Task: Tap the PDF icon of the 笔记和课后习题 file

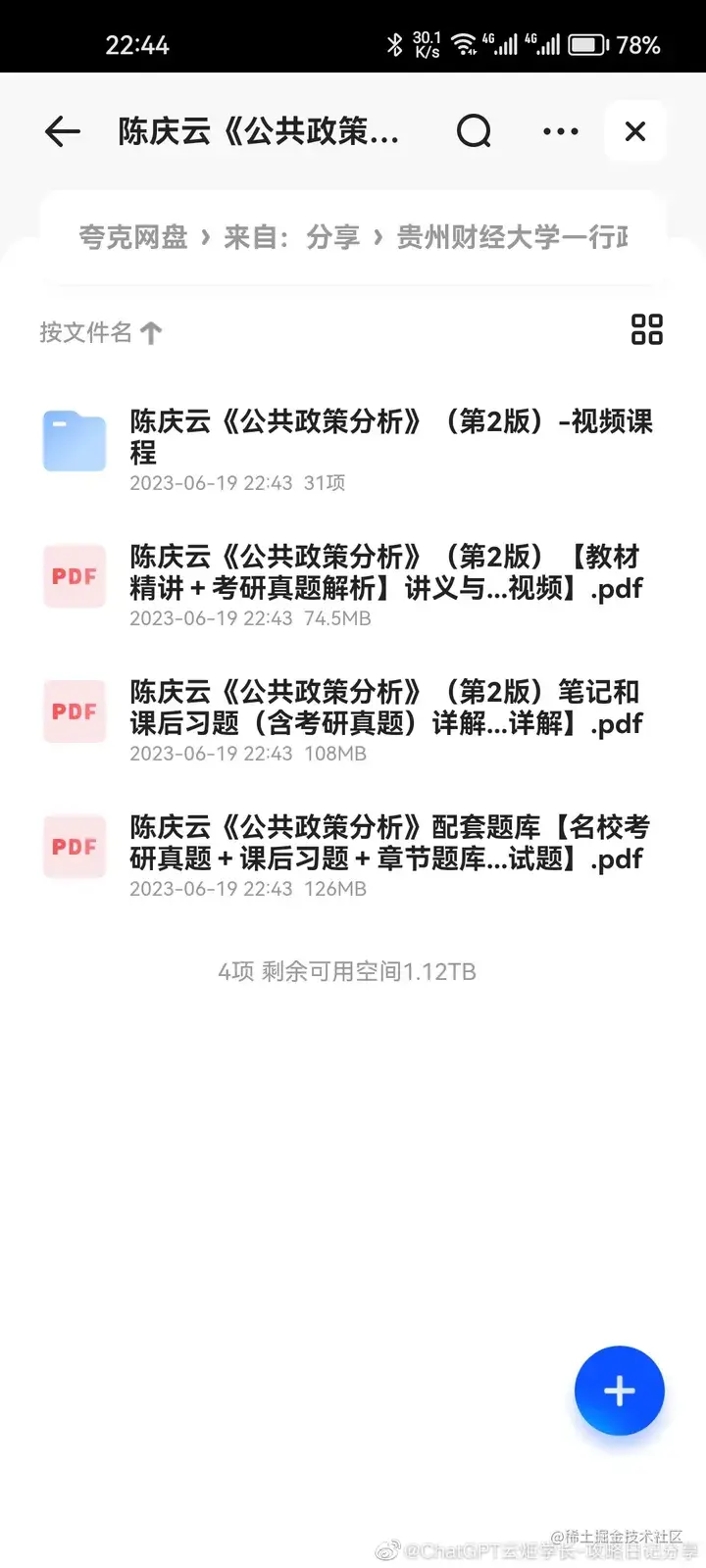Action: [x=75, y=711]
